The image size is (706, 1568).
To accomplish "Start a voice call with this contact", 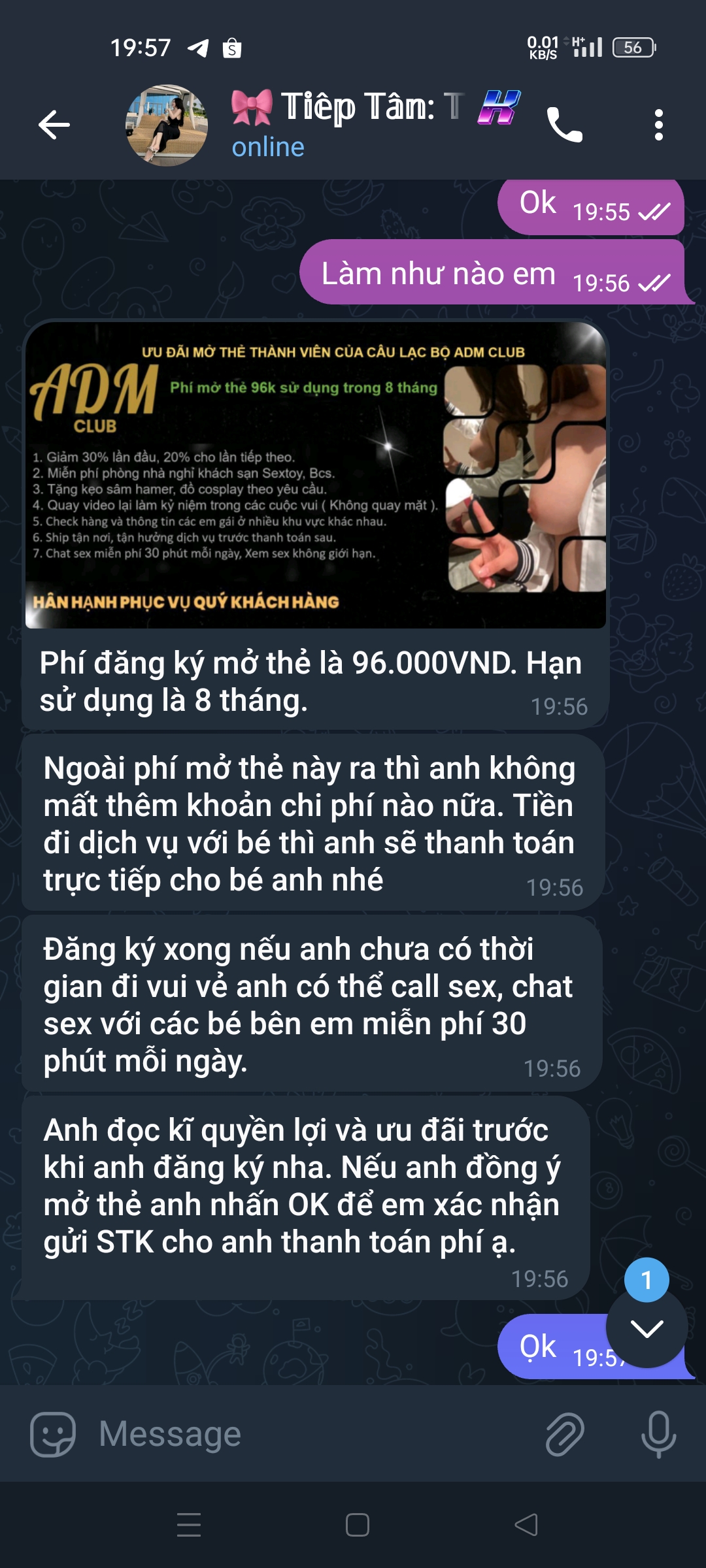I will point(564,125).
